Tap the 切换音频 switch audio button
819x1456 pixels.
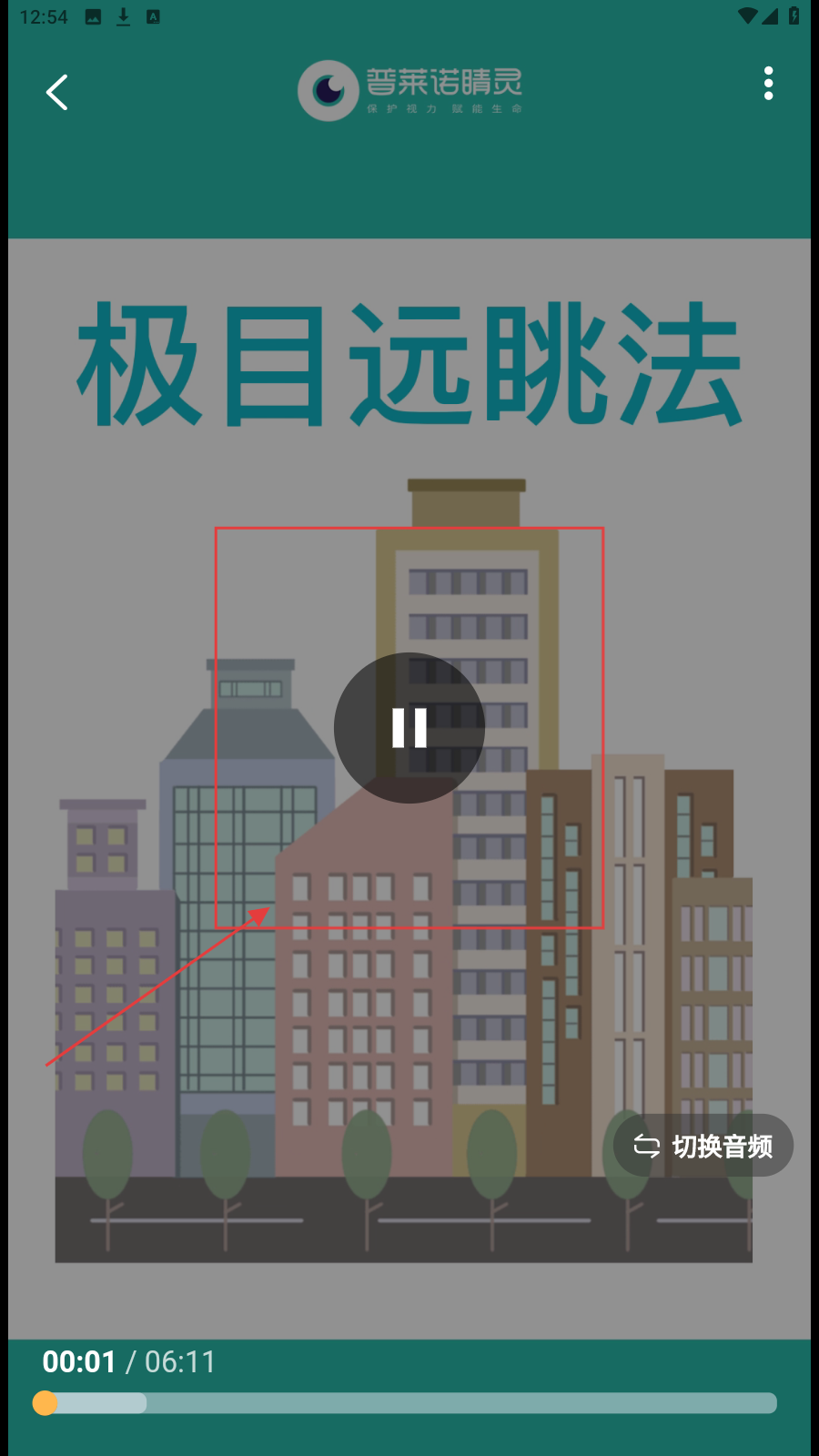pyautogui.click(x=703, y=1146)
